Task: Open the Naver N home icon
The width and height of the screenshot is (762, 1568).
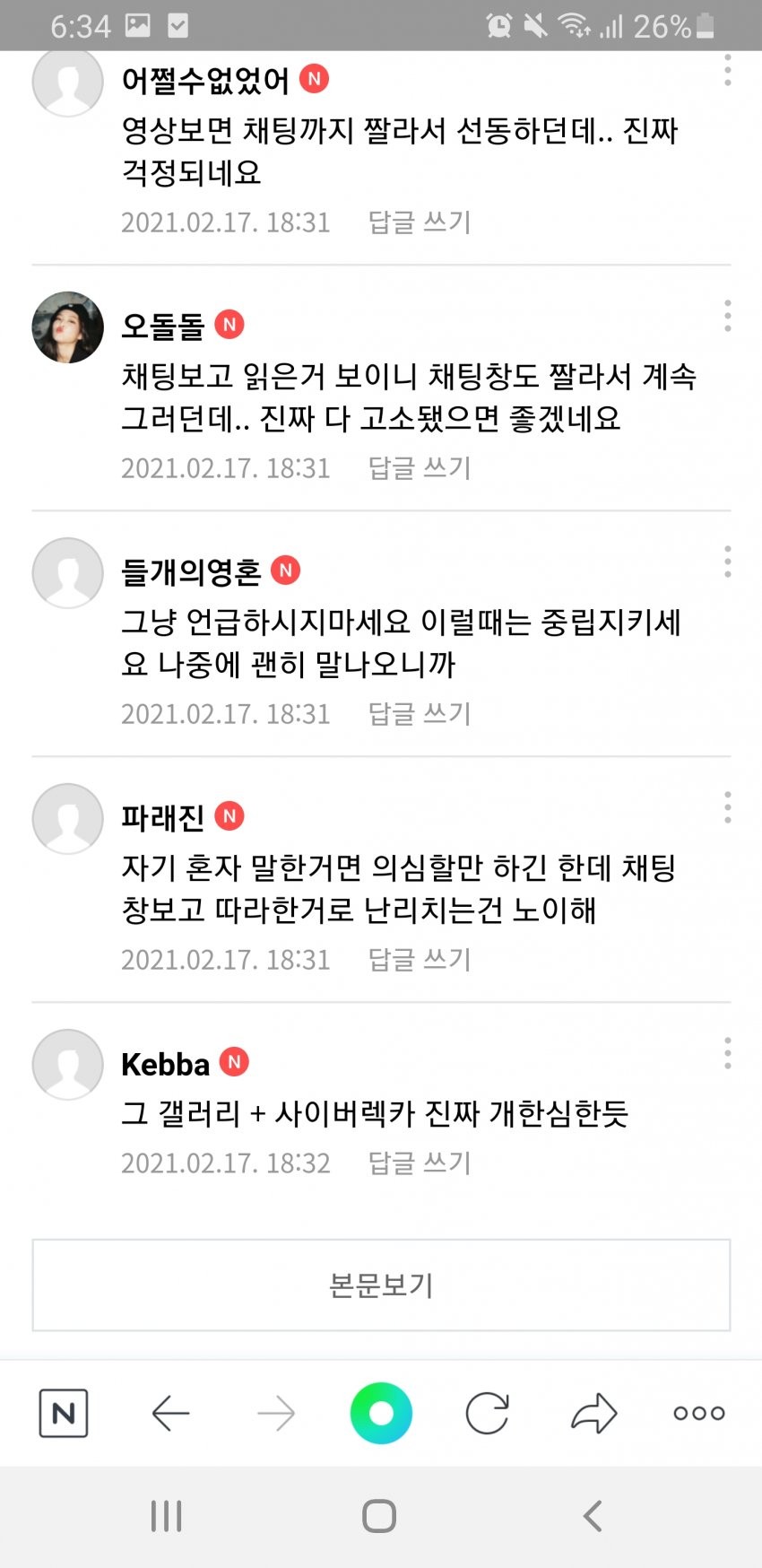Action: coord(64,1414)
